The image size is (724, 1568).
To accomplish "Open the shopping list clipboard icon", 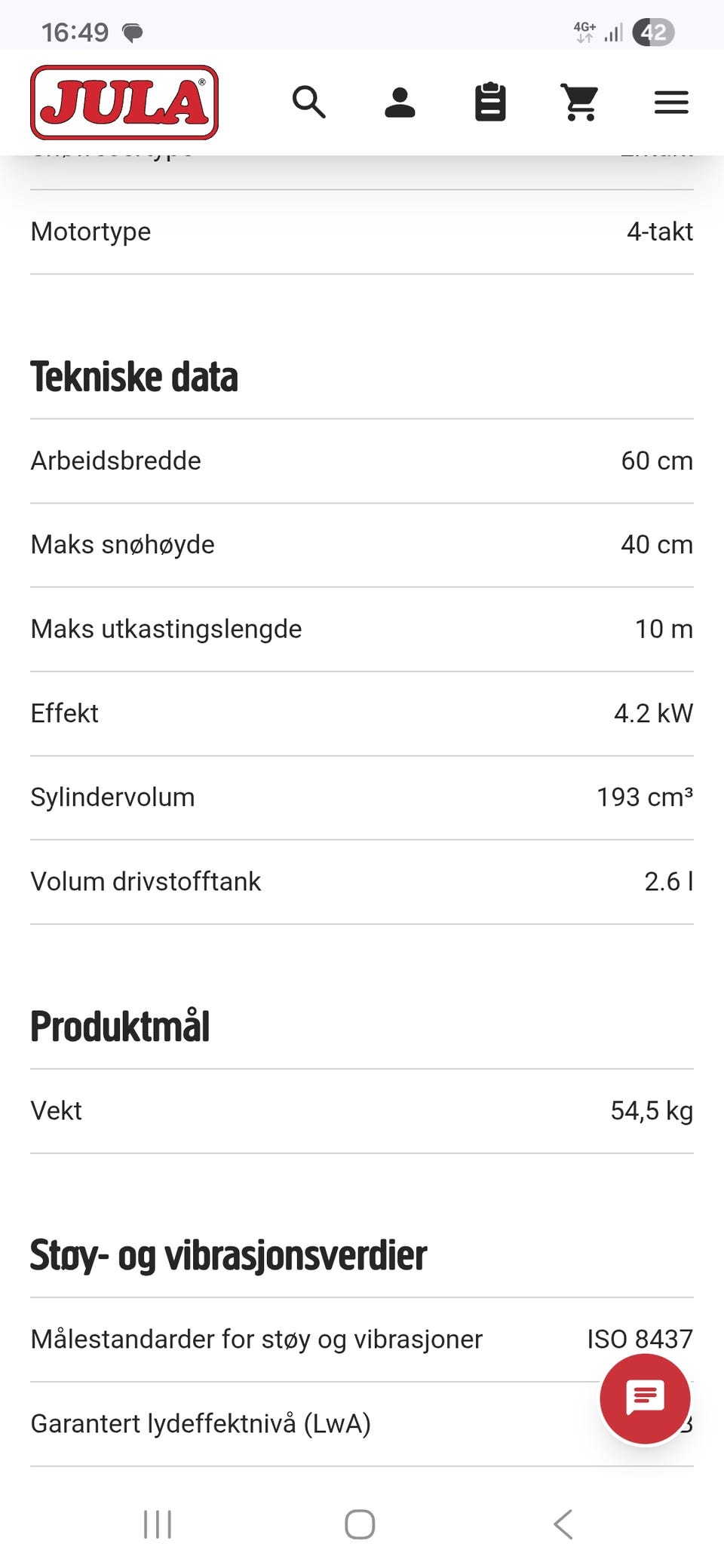I will pyautogui.click(x=490, y=103).
